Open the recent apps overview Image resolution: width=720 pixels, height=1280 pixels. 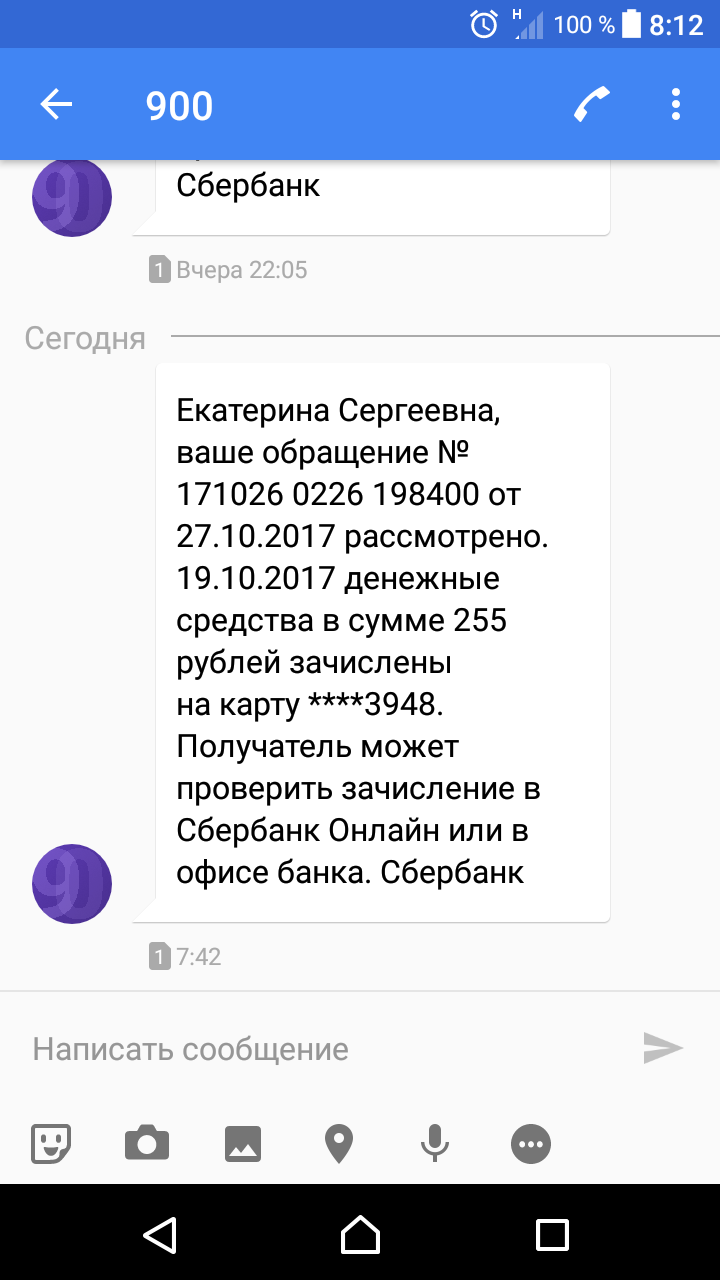552,1234
